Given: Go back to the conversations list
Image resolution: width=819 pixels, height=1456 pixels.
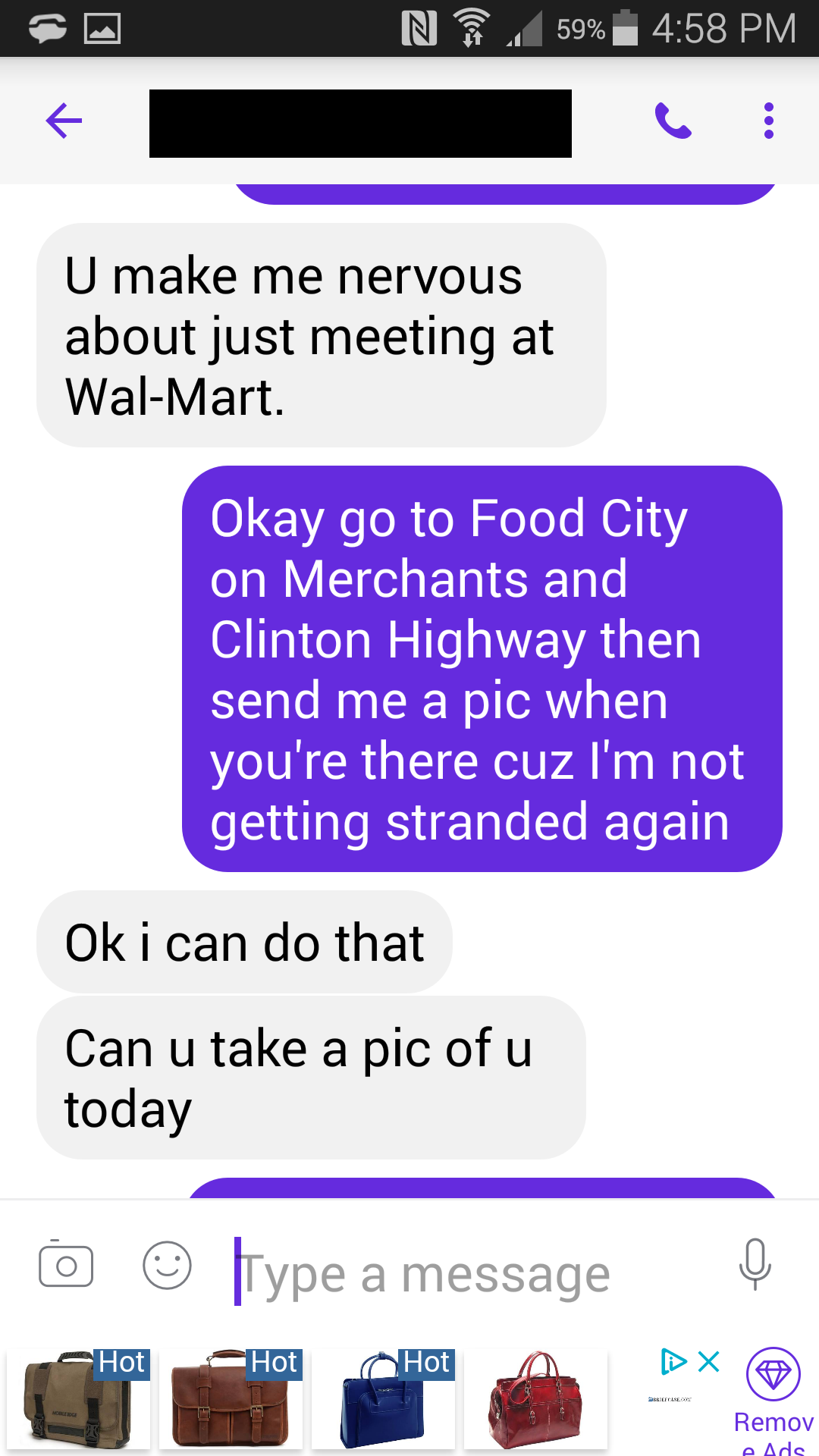Looking at the screenshot, I should click(64, 121).
